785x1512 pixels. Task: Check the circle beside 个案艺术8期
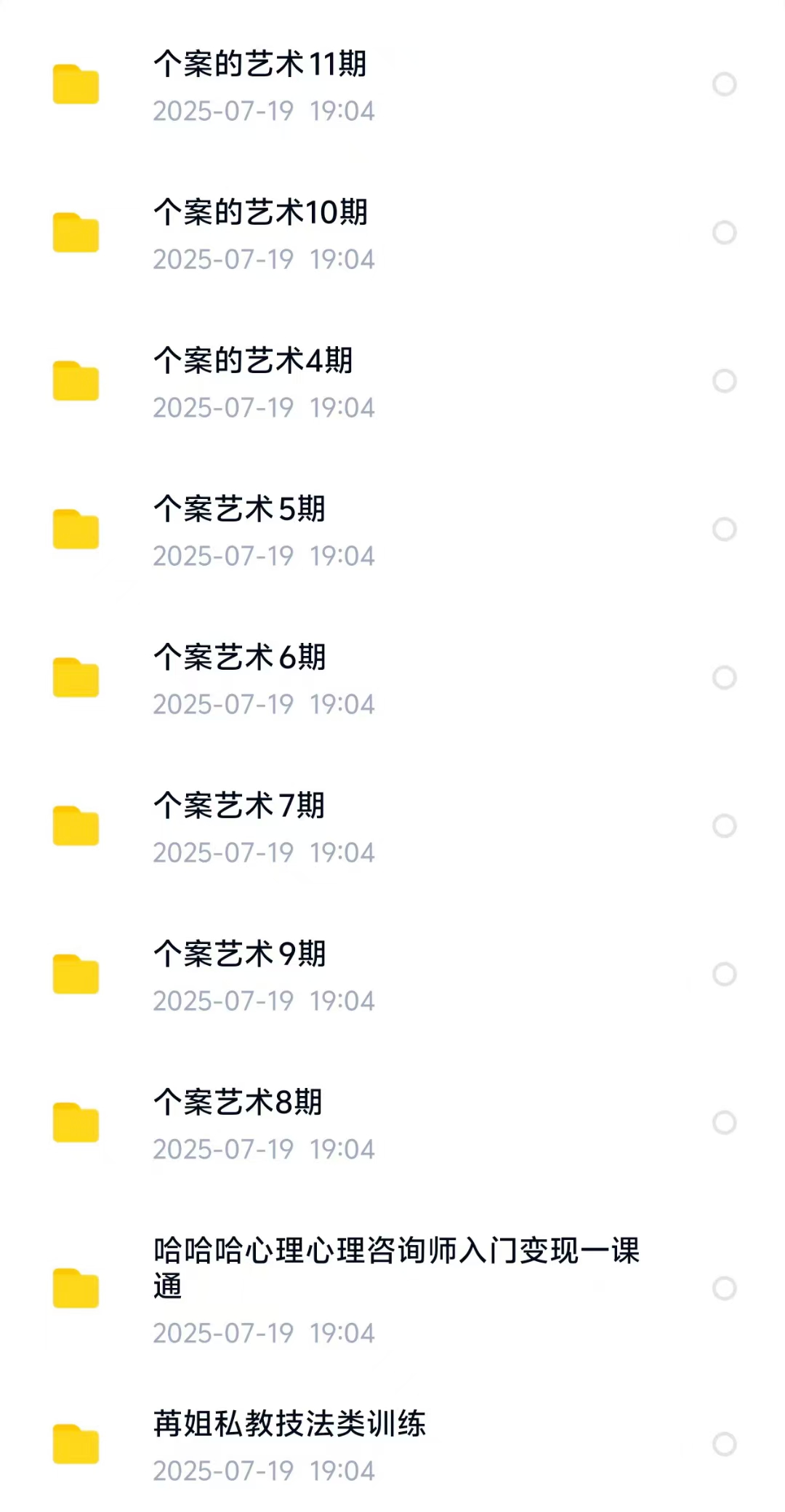(x=725, y=1123)
